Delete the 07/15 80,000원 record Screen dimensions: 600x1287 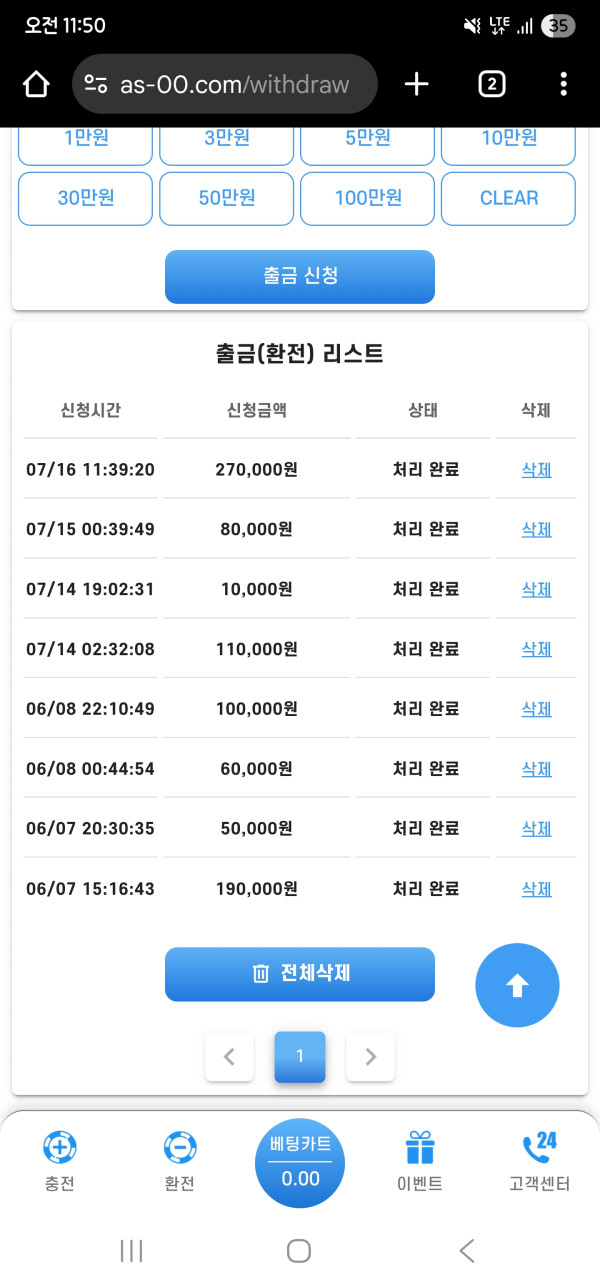point(536,529)
